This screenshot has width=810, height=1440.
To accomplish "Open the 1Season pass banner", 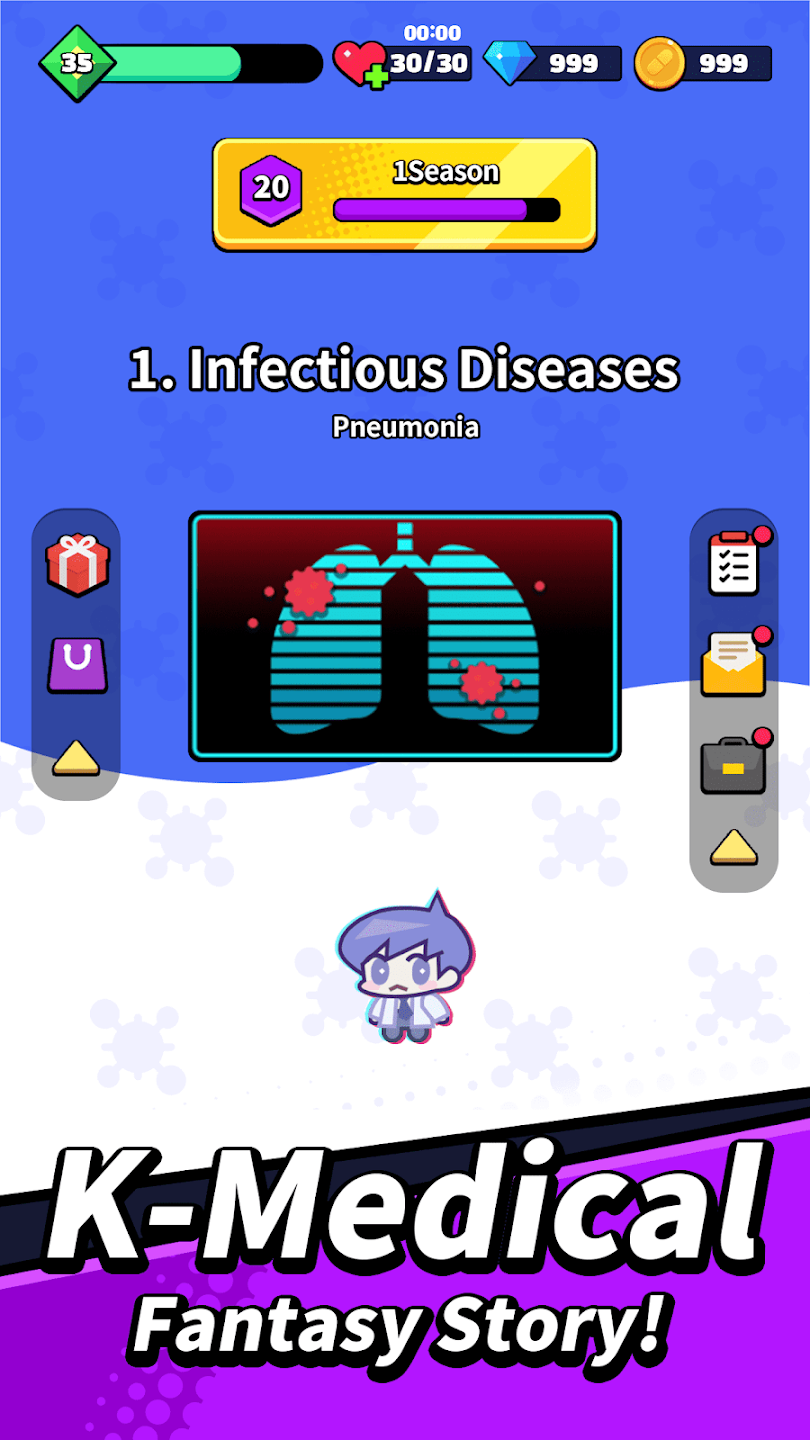I will click(405, 193).
